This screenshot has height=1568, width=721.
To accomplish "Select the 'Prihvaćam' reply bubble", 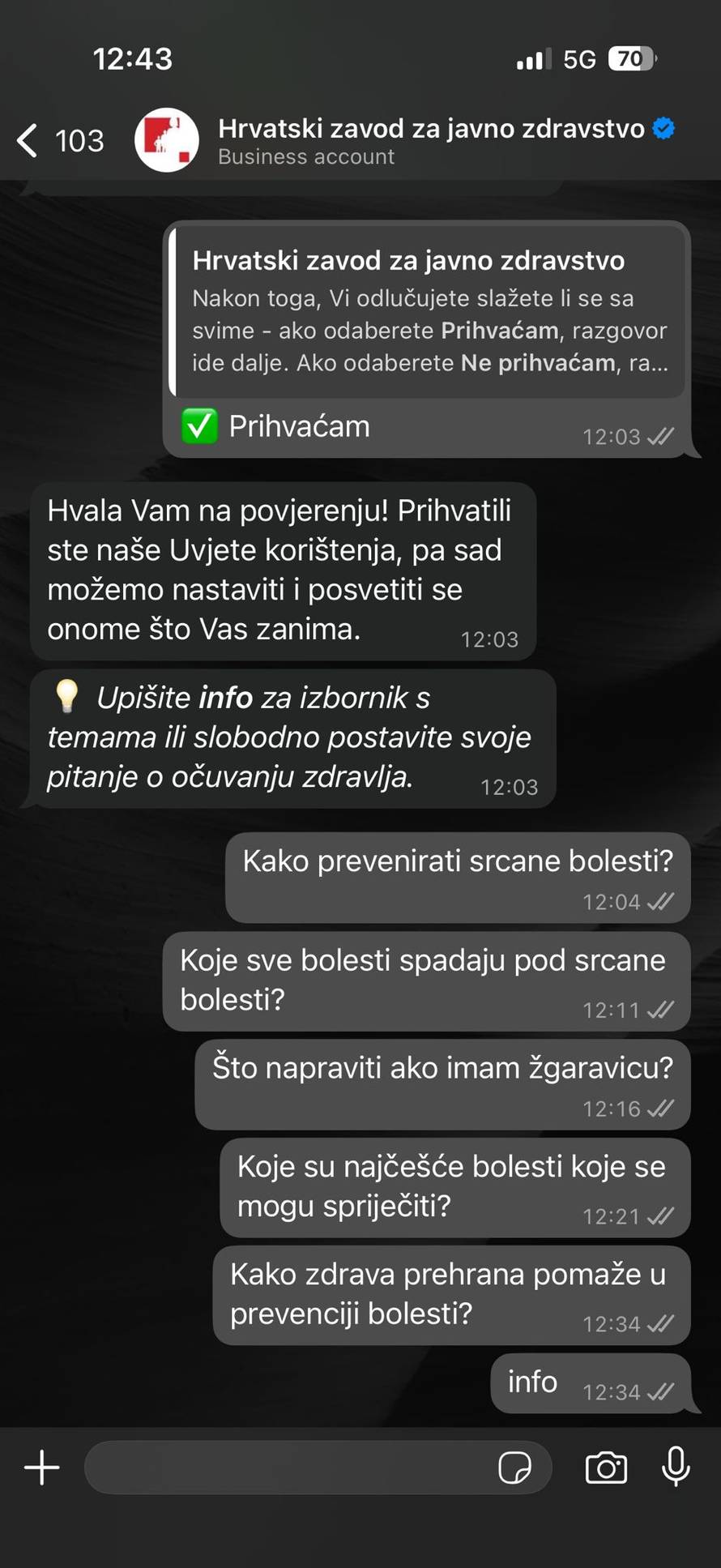I will (300, 425).
